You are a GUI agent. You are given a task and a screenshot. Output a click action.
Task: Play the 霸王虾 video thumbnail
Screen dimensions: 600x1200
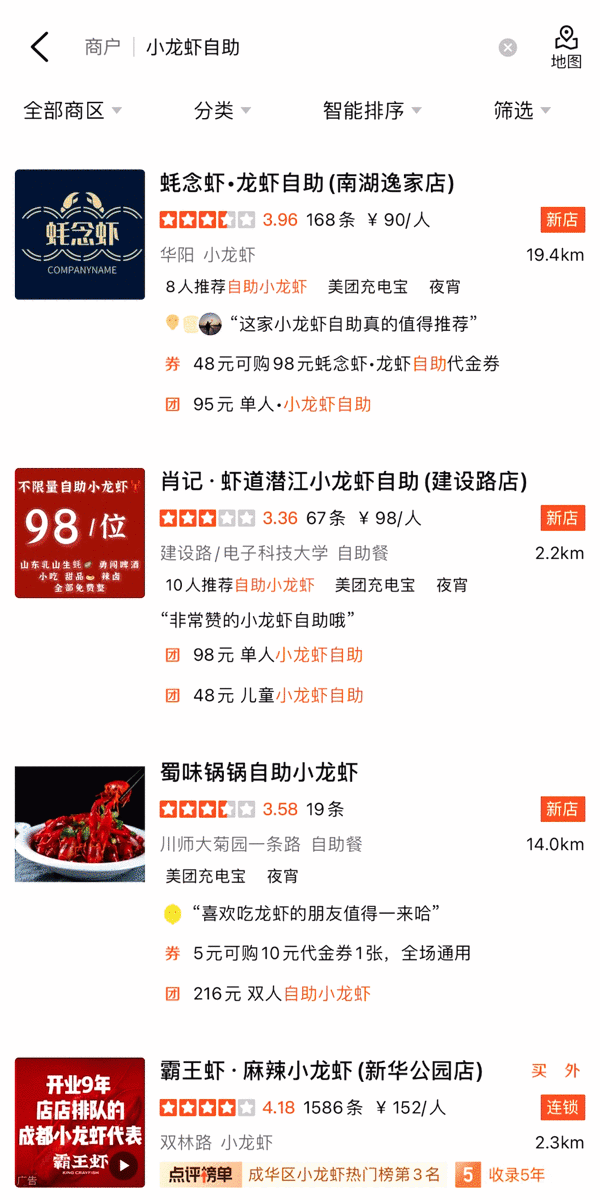coord(123,1165)
